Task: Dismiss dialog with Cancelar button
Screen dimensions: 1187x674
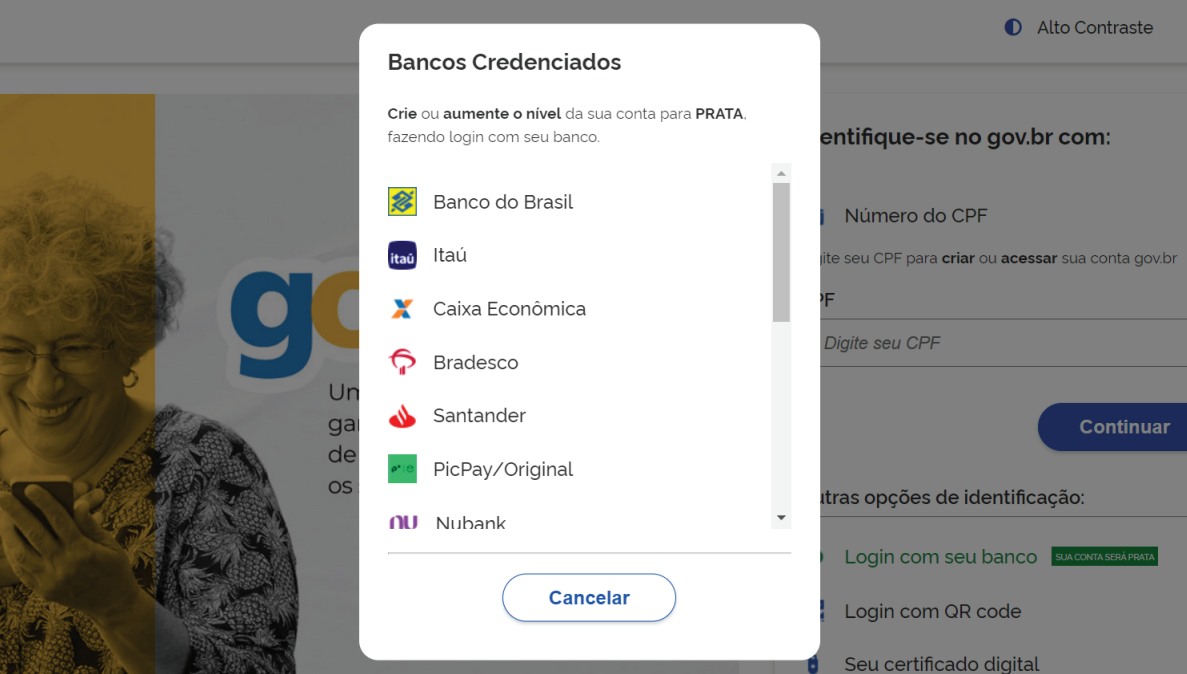Action: click(x=589, y=598)
